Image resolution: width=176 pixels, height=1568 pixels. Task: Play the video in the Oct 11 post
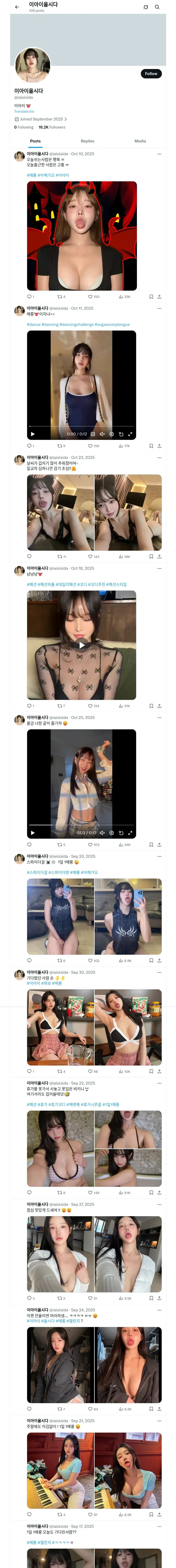33,434
